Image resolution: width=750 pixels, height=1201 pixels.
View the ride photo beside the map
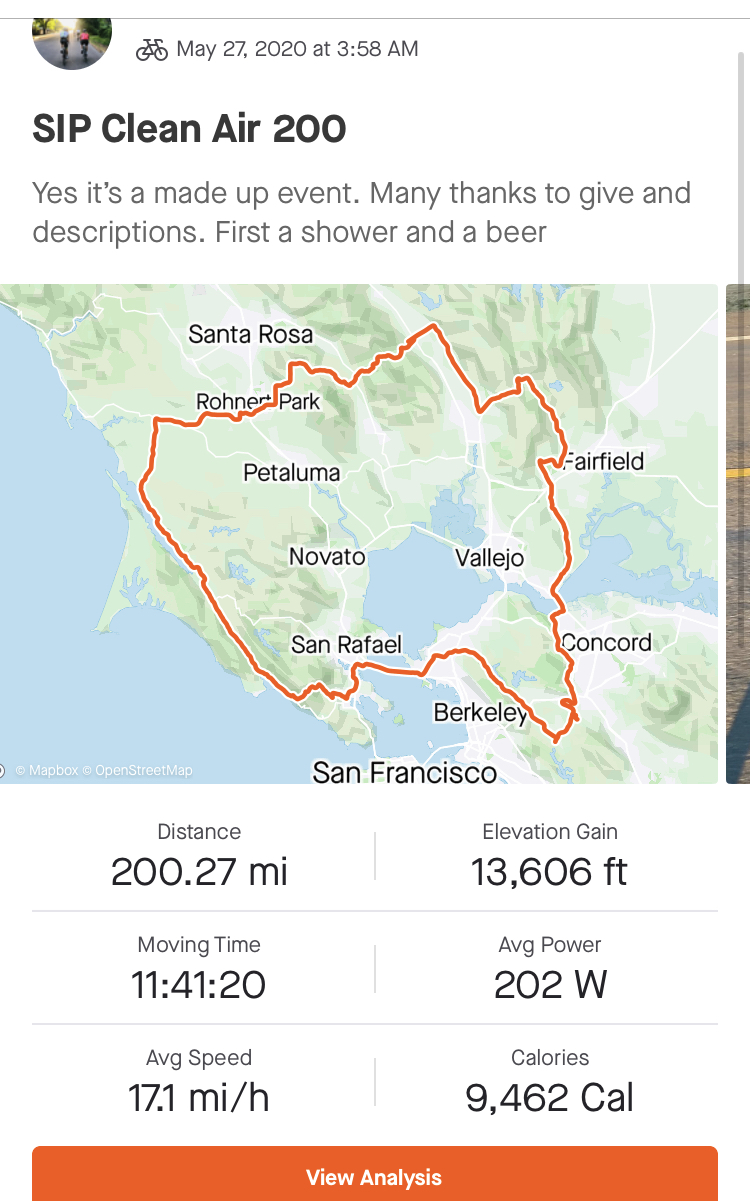pyautogui.click(x=738, y=534)
